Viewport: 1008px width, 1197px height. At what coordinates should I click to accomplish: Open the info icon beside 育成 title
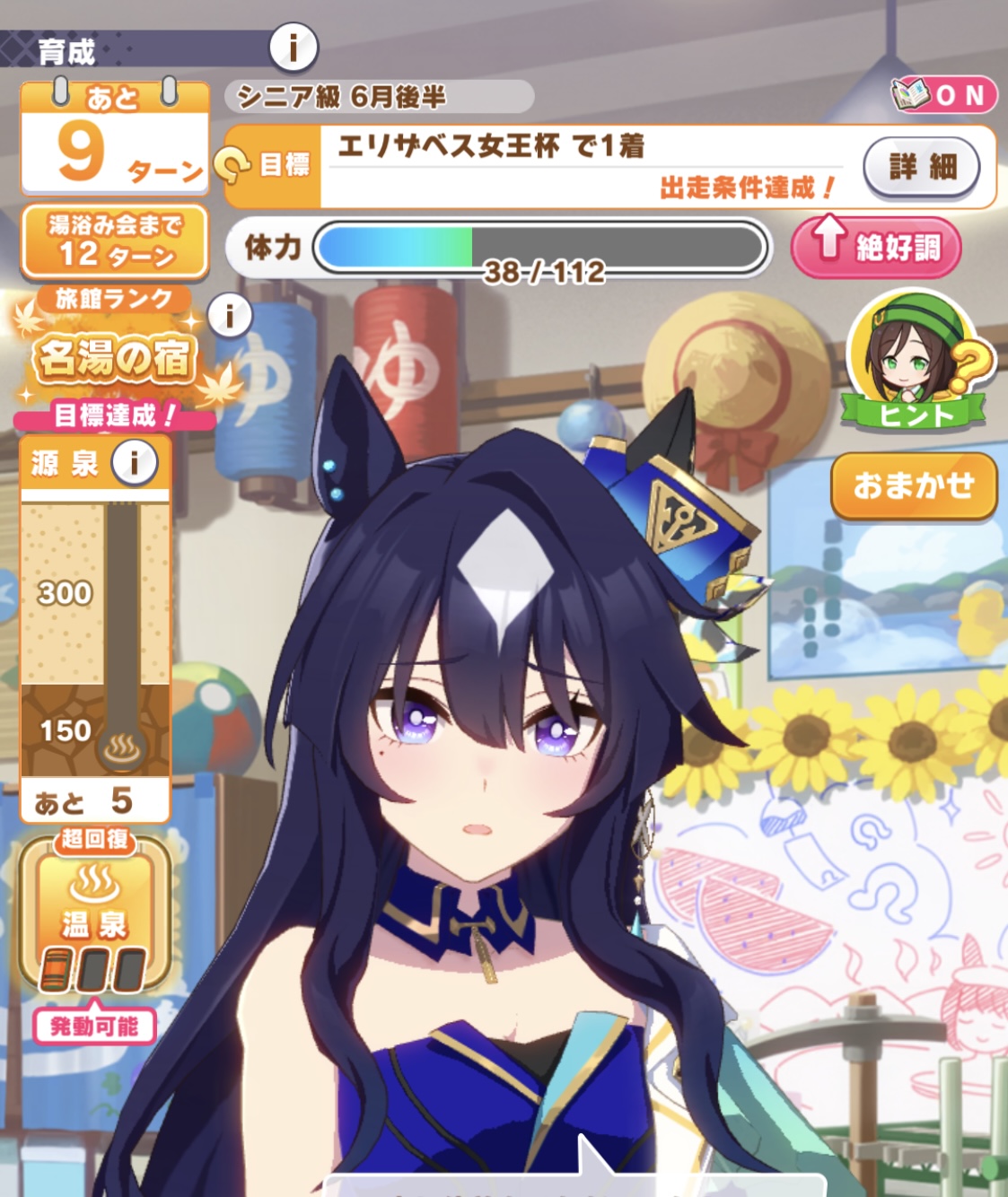294,47
